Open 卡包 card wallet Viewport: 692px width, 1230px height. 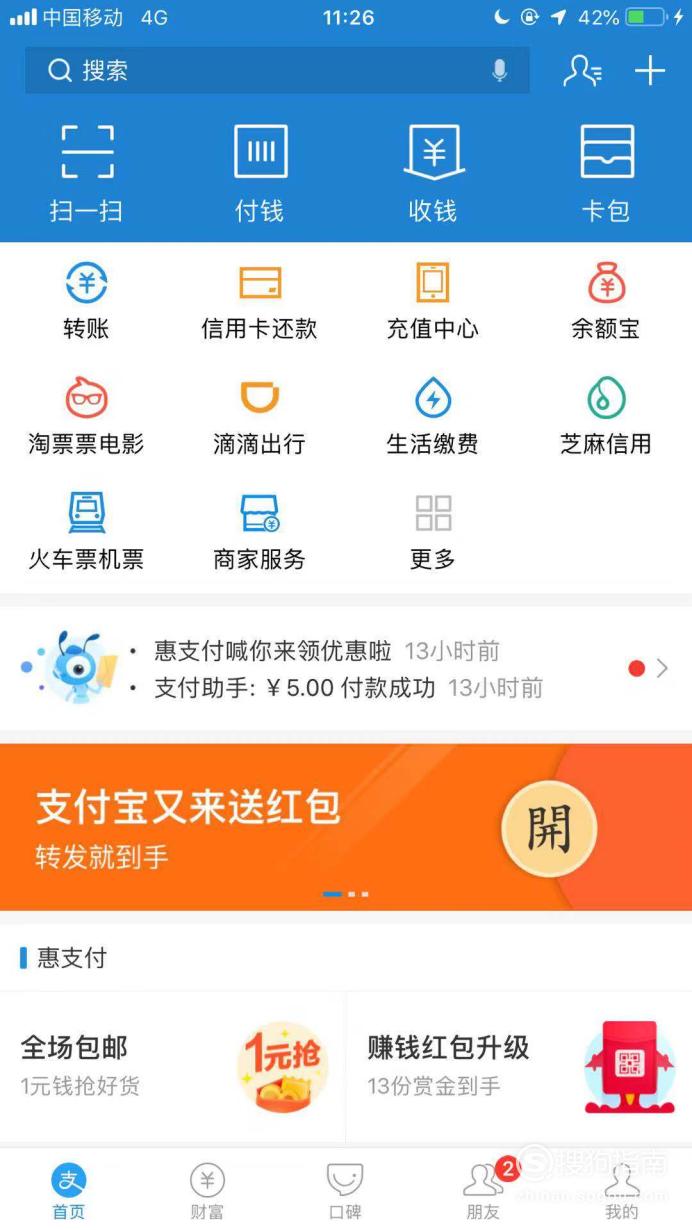(606, 174)
